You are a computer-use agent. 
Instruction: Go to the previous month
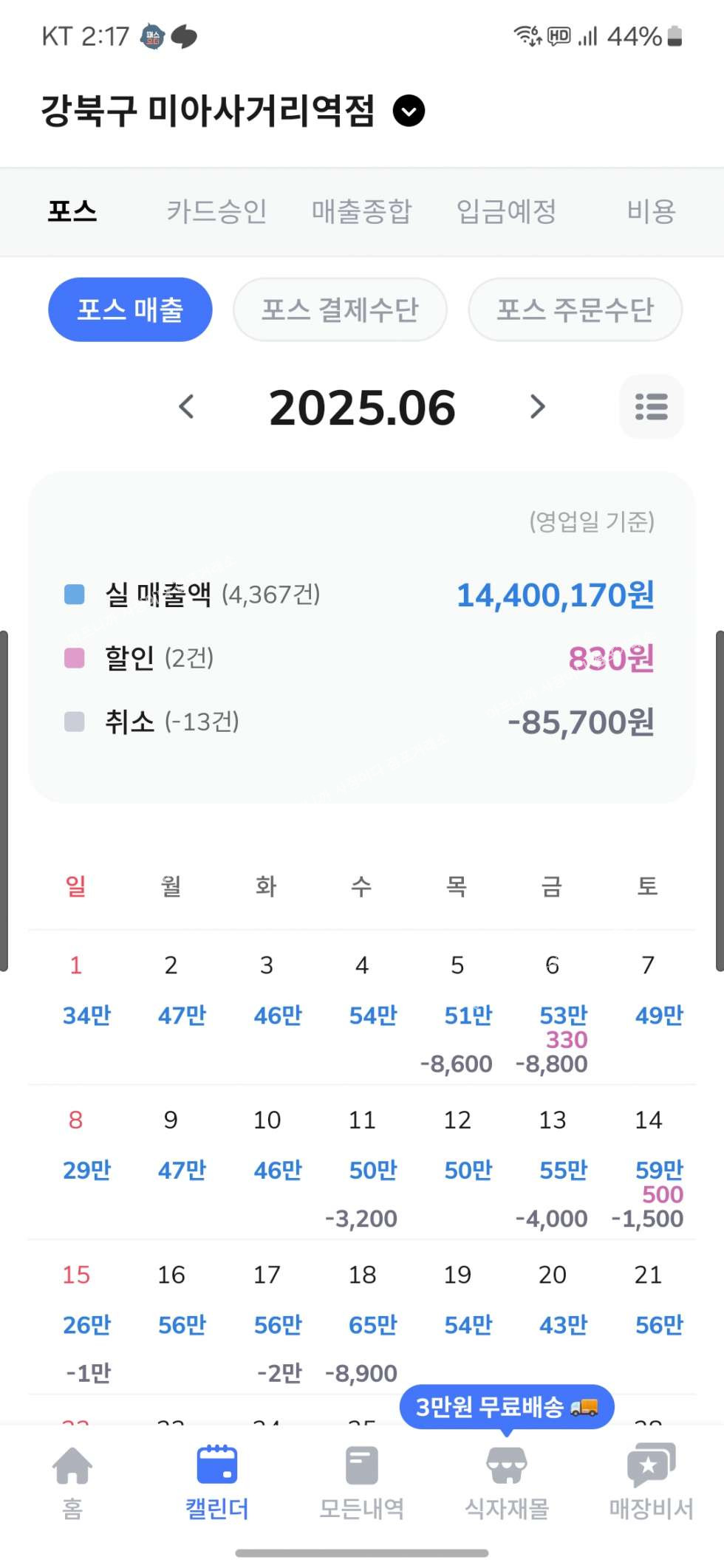[x=187, y=406]
